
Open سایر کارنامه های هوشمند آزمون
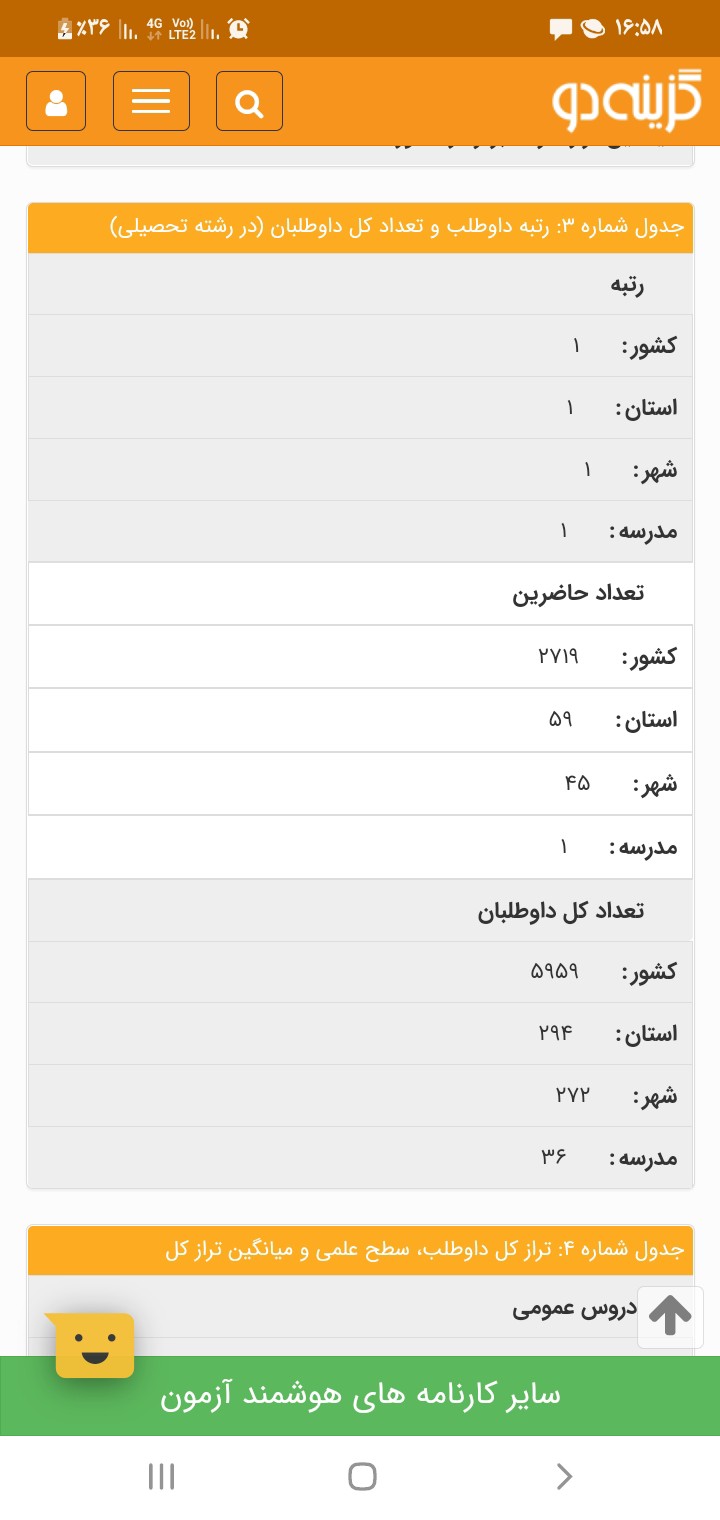tap(360, 1396)
